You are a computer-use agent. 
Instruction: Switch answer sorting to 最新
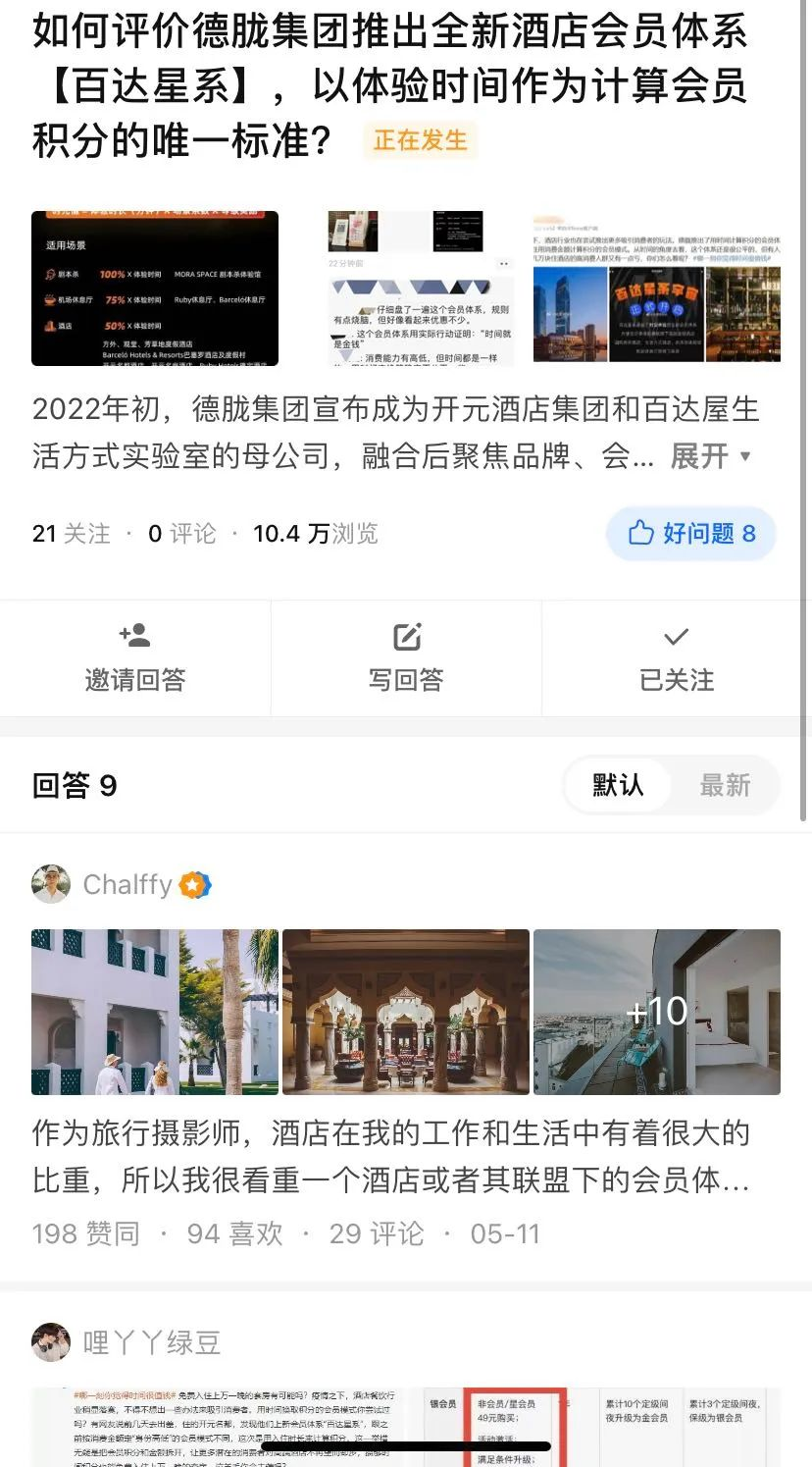pyautogui.click(x=725, y=785)
